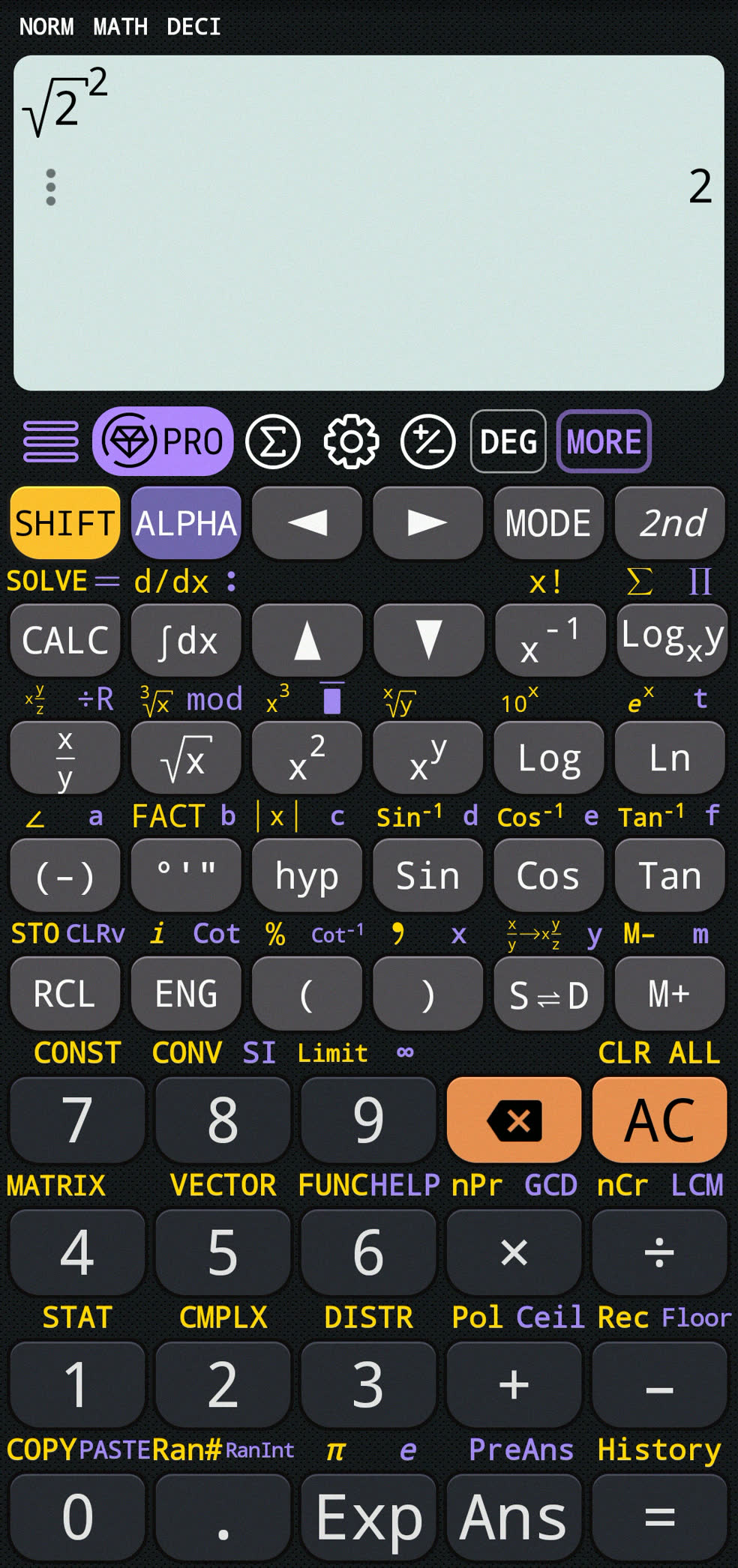This screenshot has width=738, height=1568.
Task: Tap the MORE button
Action: coord(604,441)
